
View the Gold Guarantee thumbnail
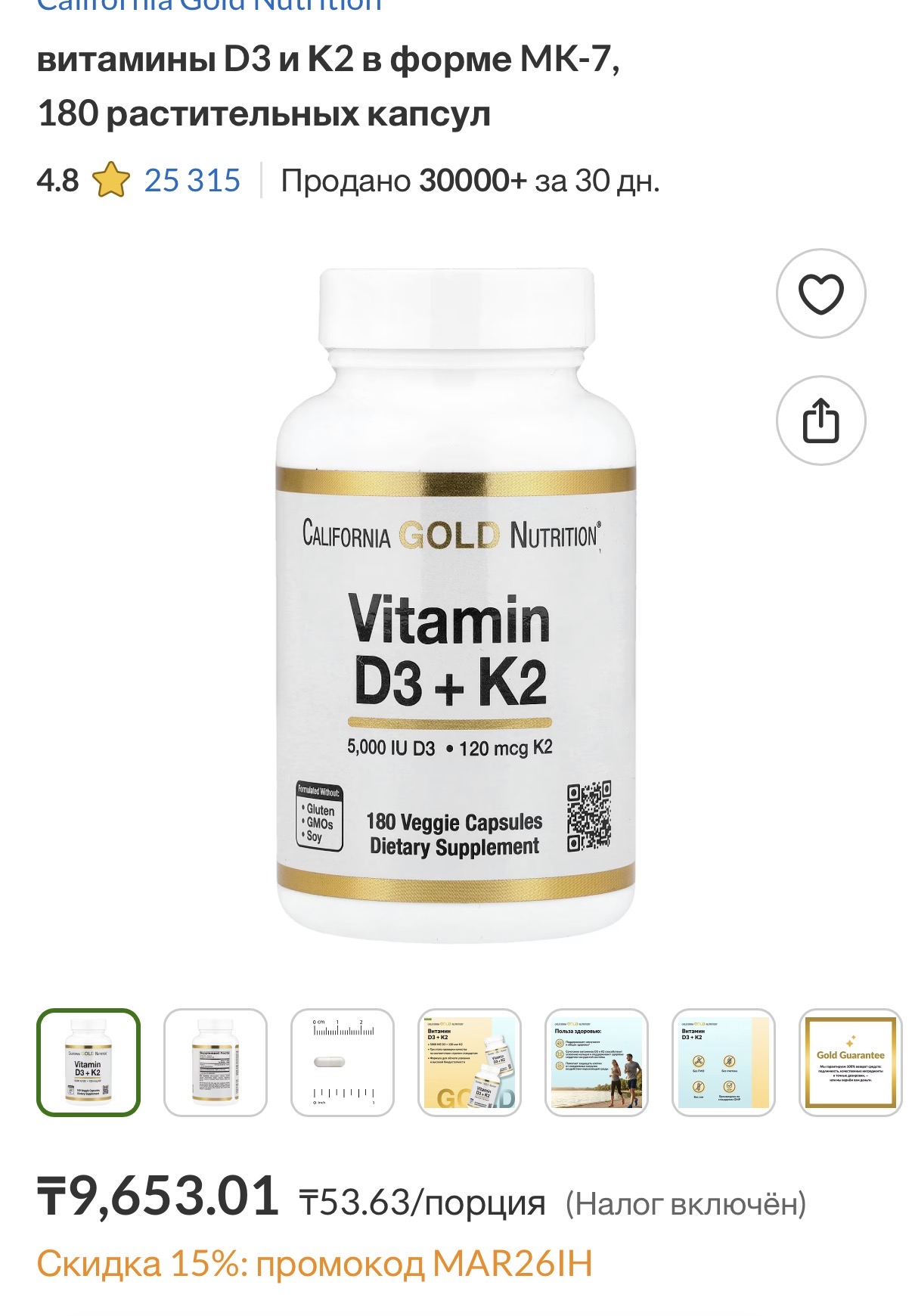click(851, 1063)
